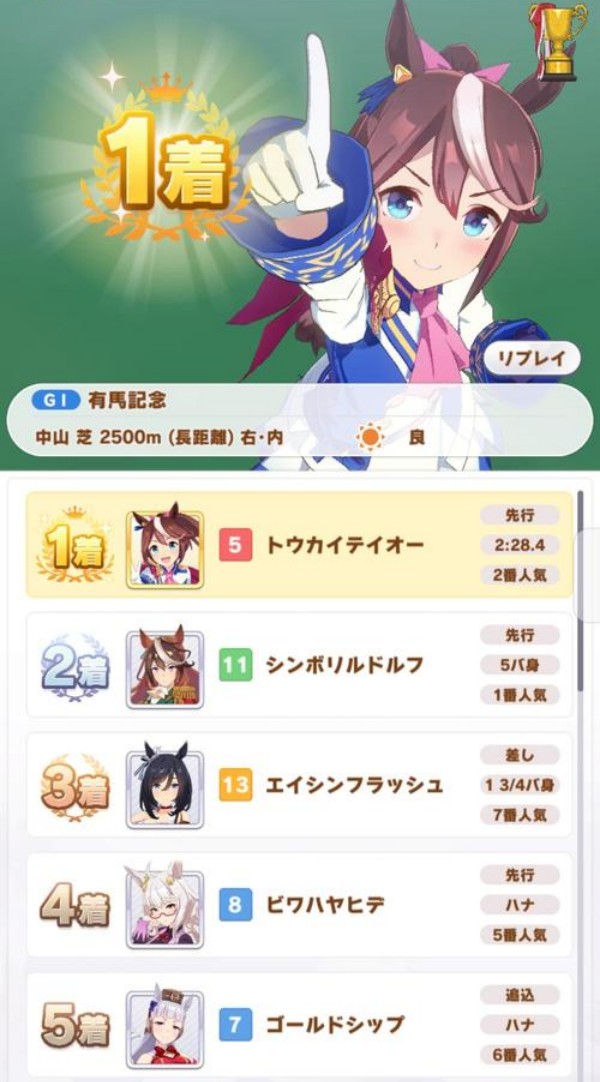Select the second-place row シンボリルドルフ

click(299, 665)
